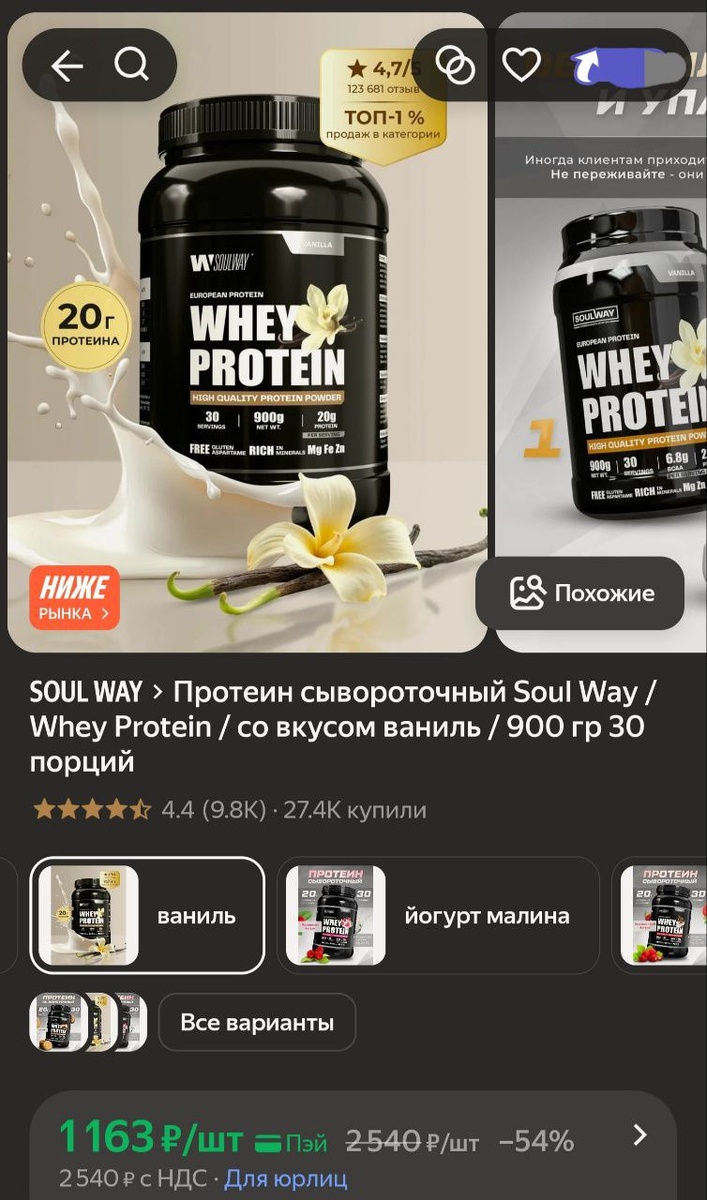Image resolution: width=707 pixels, height=1200 pixels.
Task: Expand price details with the chevron
Action: coord(640,1135)
